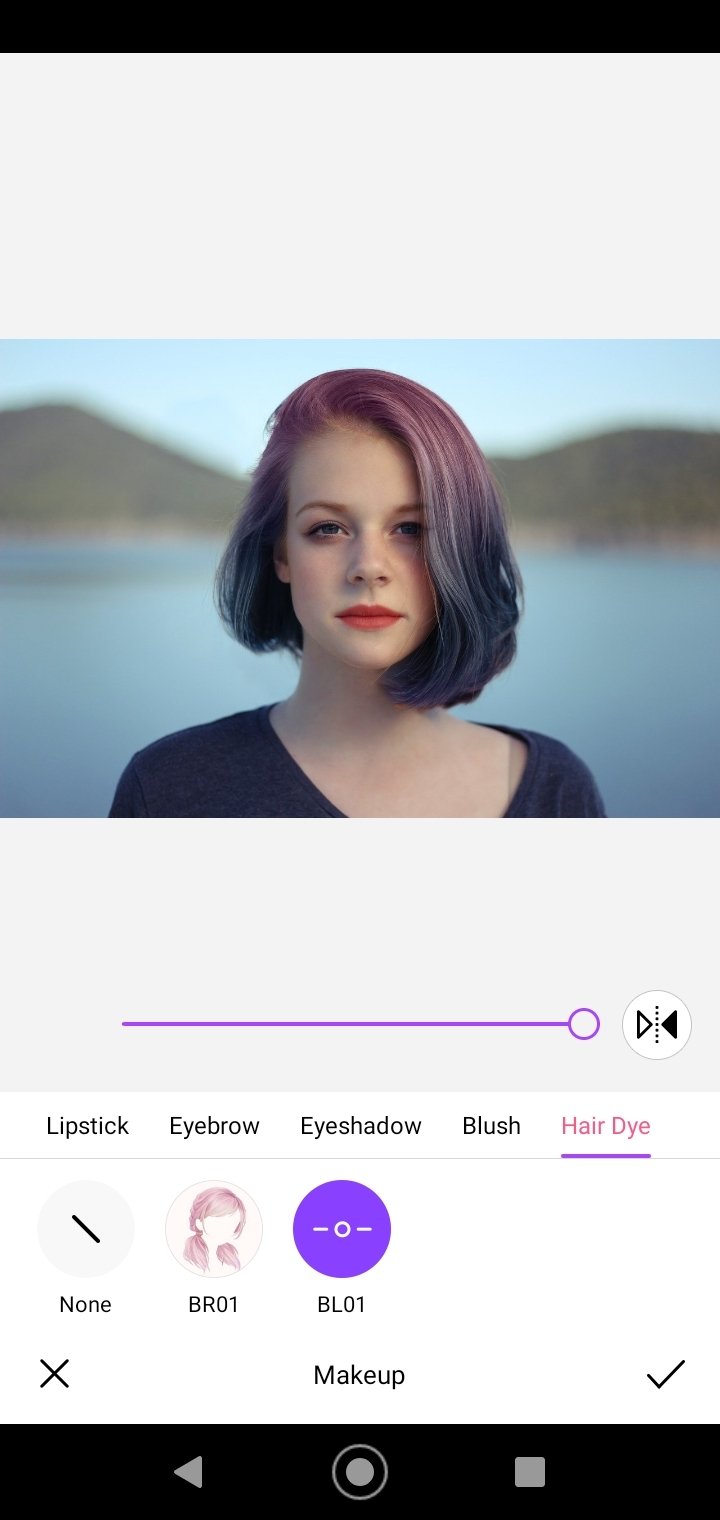
Task: Switch to the Eyebrow tab
Action: click(x=214, y=1126)
